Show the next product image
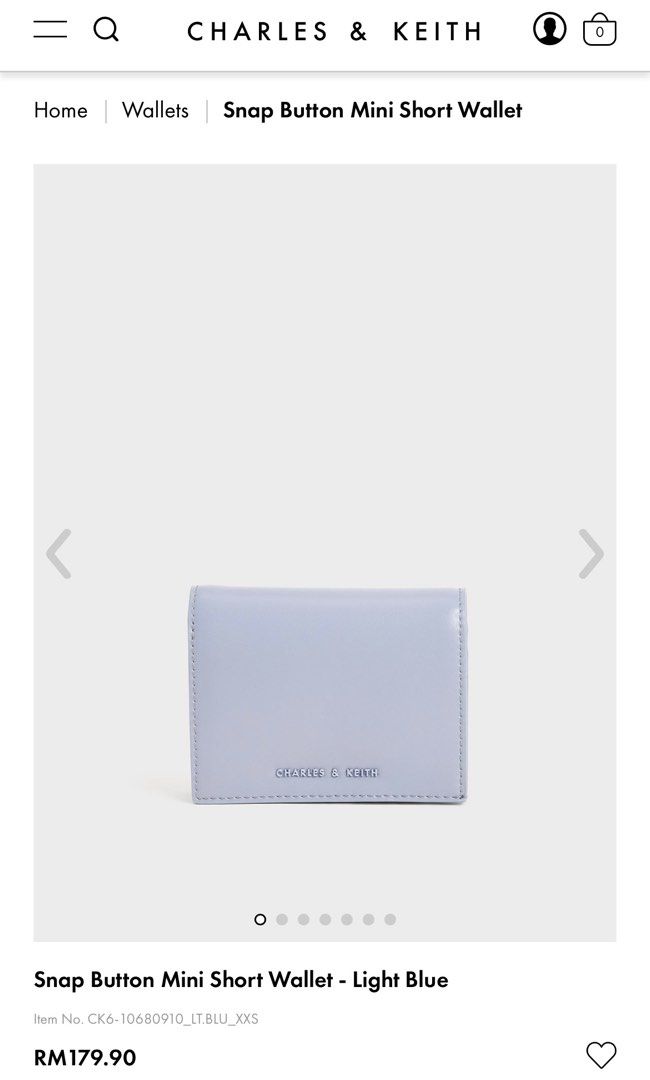This screenshot has width=650, height=1080. tap(591, 554)
